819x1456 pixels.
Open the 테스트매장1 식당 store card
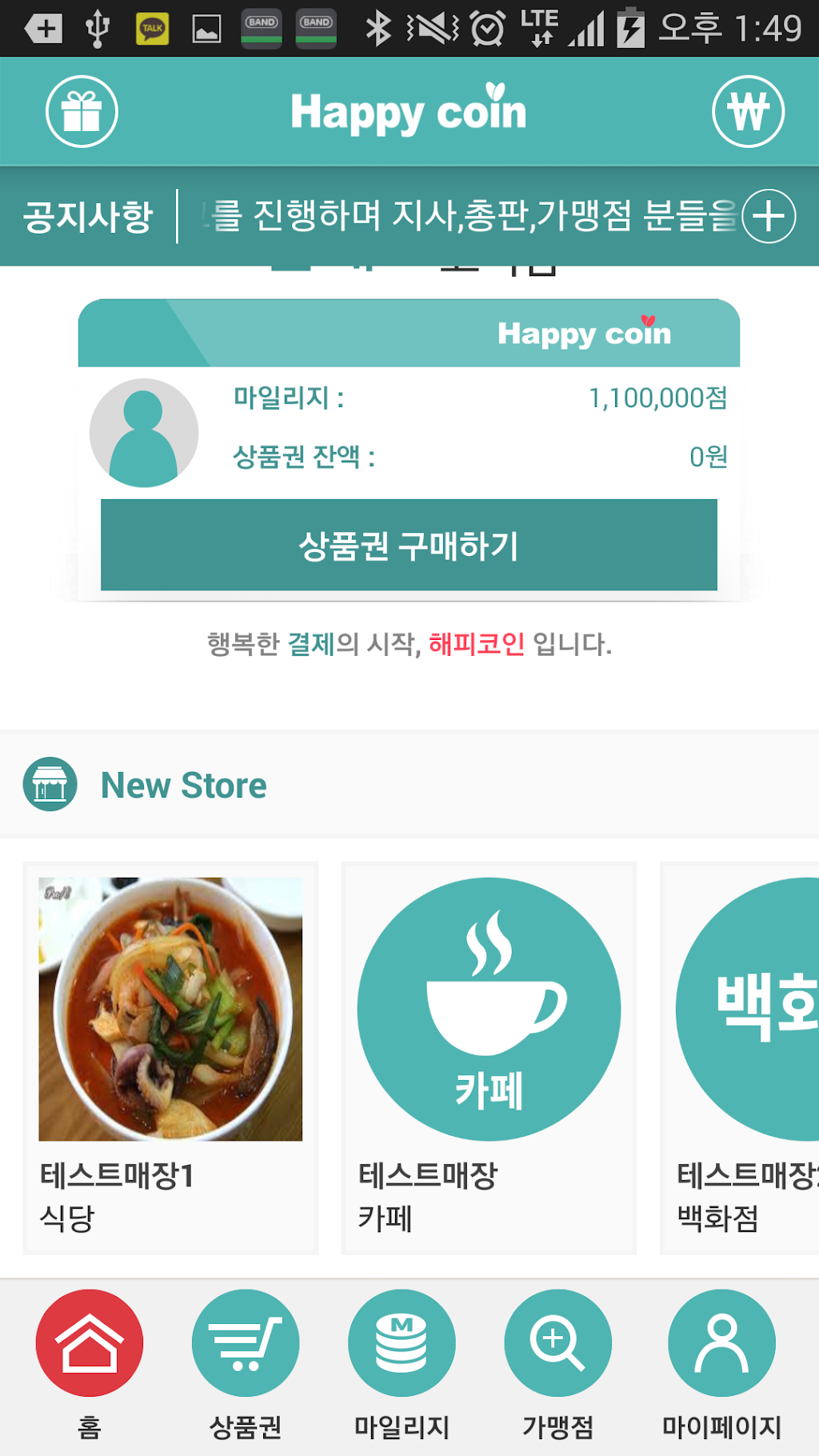tap(170, 1058)
